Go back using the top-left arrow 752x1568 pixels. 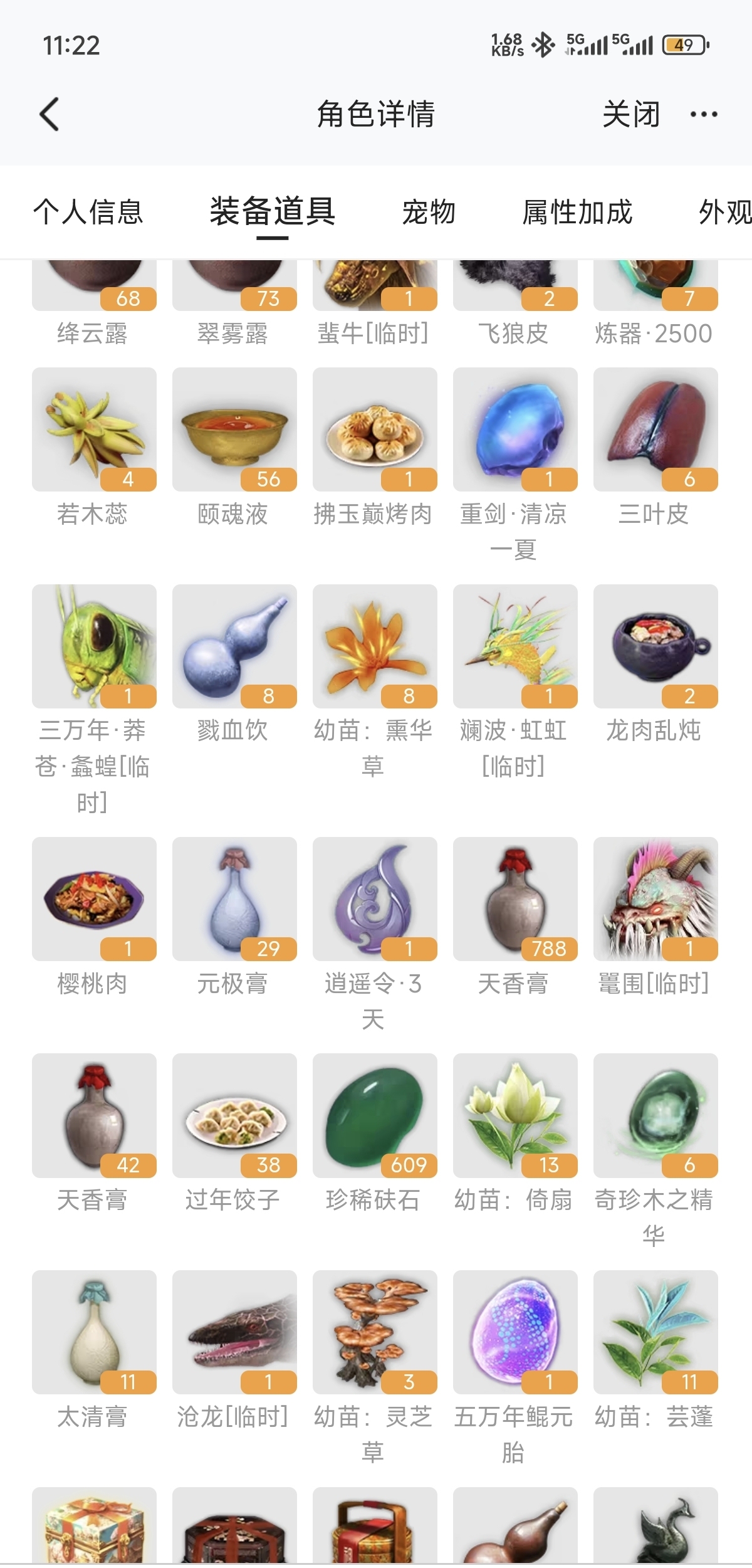click(50, 114)
